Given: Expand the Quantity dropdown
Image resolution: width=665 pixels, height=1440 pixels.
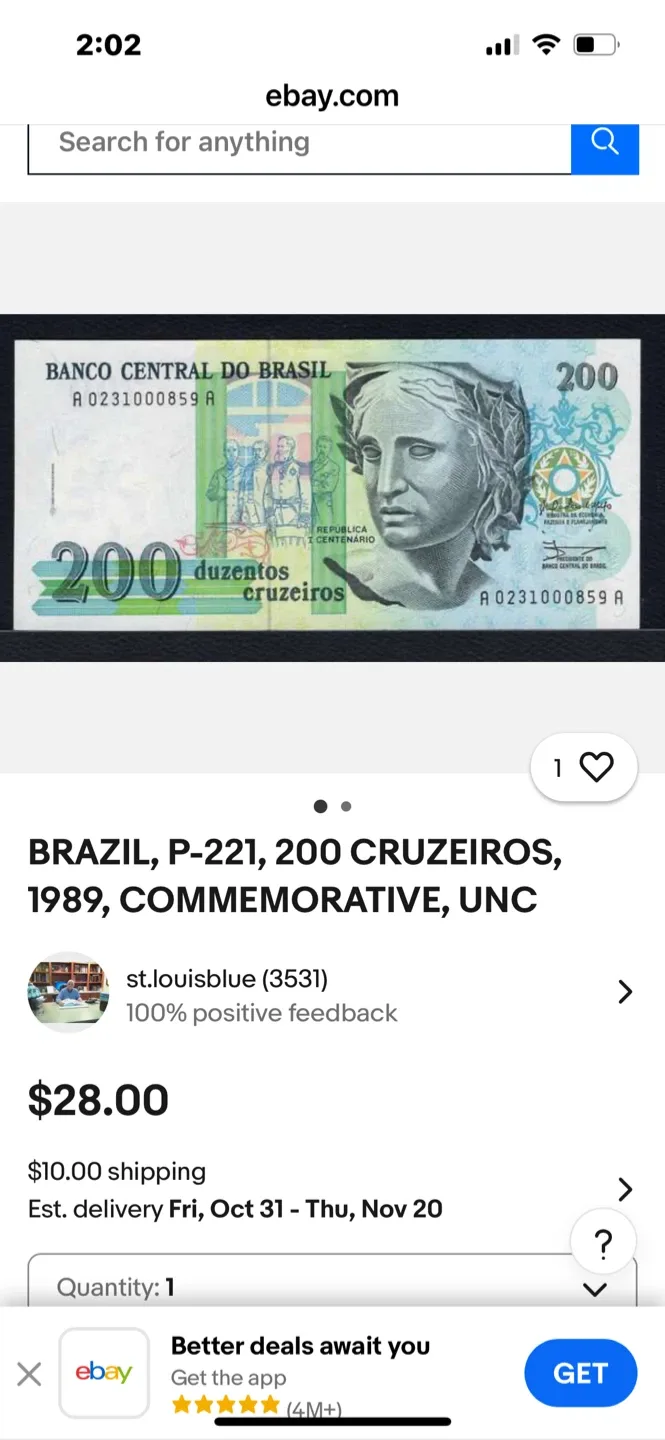Looking at the screenshot, I should point(332,1287).
